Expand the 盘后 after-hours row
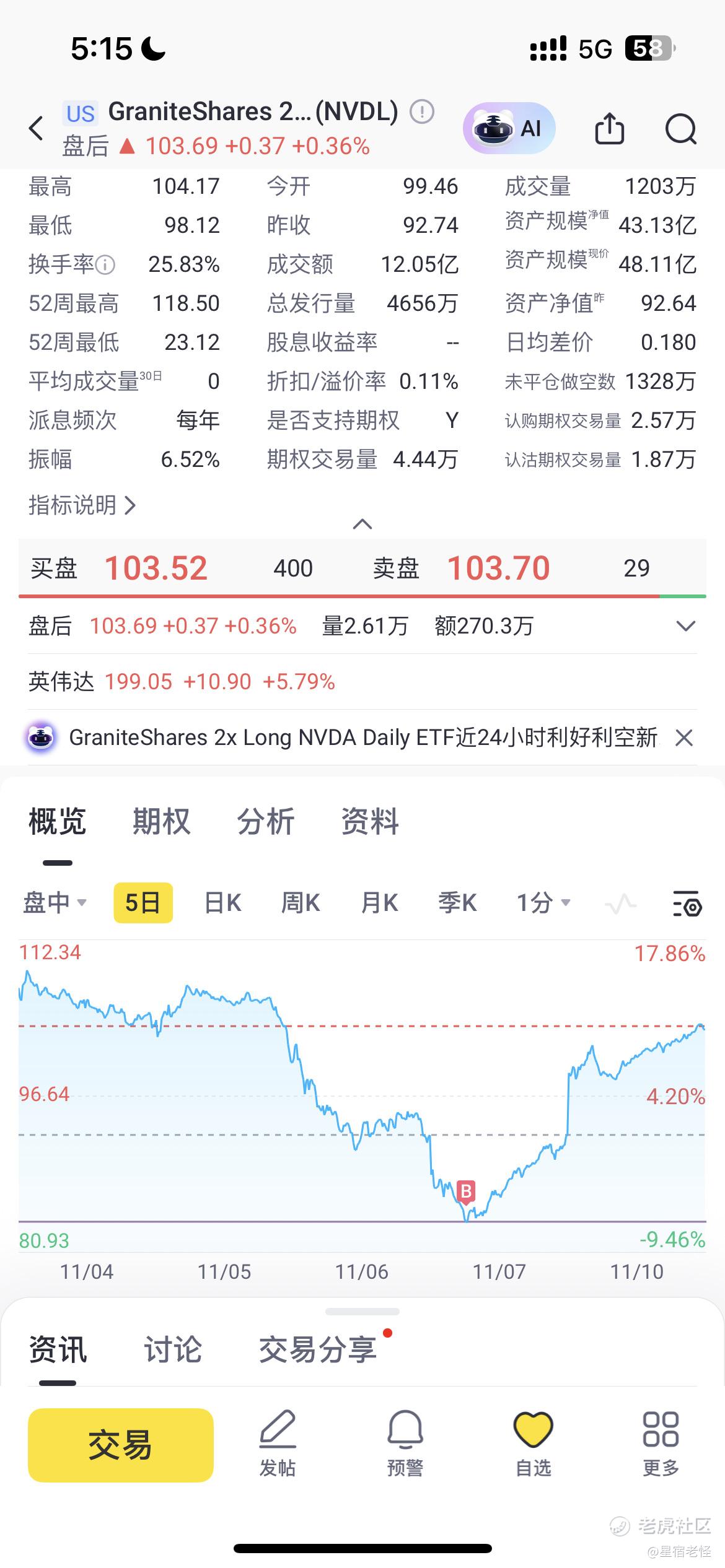The image size is (725, 1568). coord(685,626)
